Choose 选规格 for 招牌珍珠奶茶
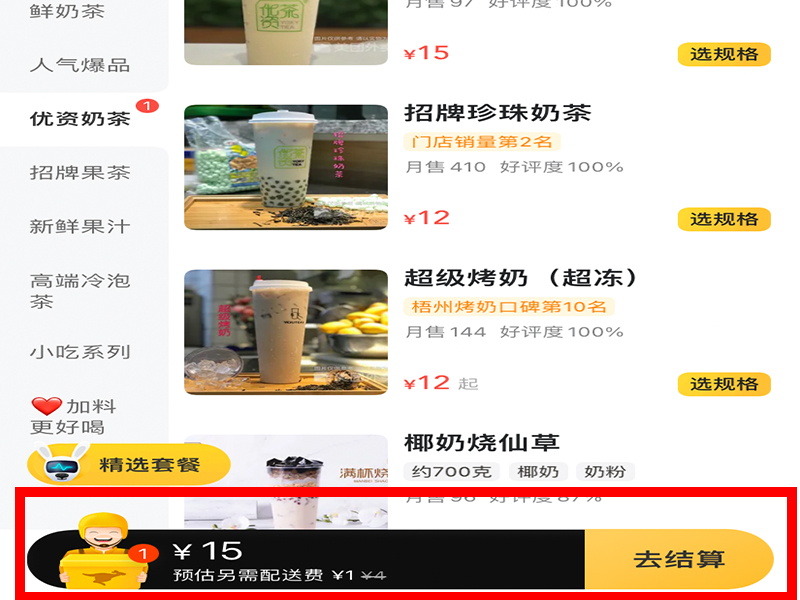Image resolution: width=800 pixels, height=600 pixels. coord(724,219)
